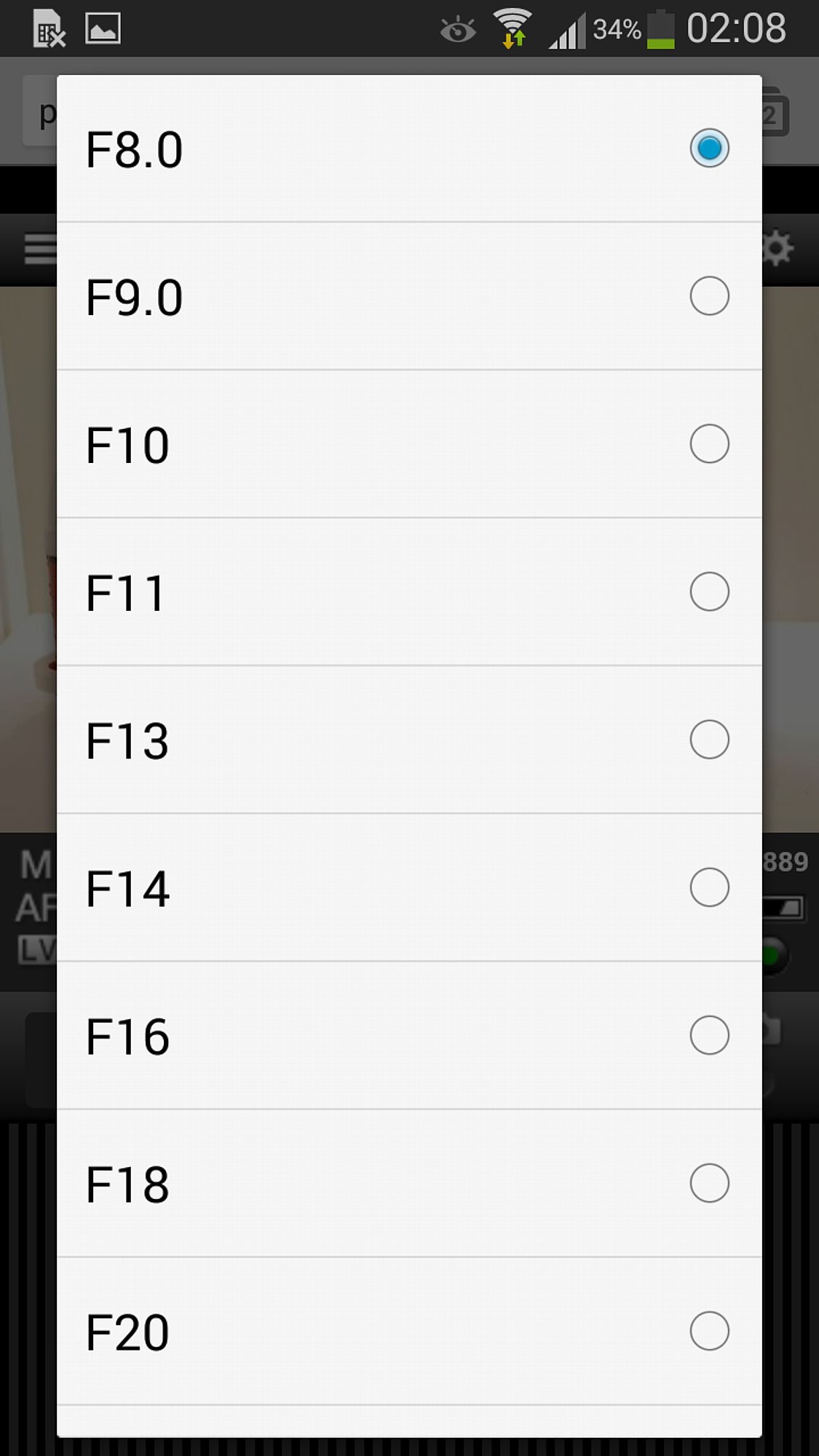Image resolution: width=819 pixels, height=1456 pixels.
Task: Select F20 as the aperture
Action: tap(409, 1331)
